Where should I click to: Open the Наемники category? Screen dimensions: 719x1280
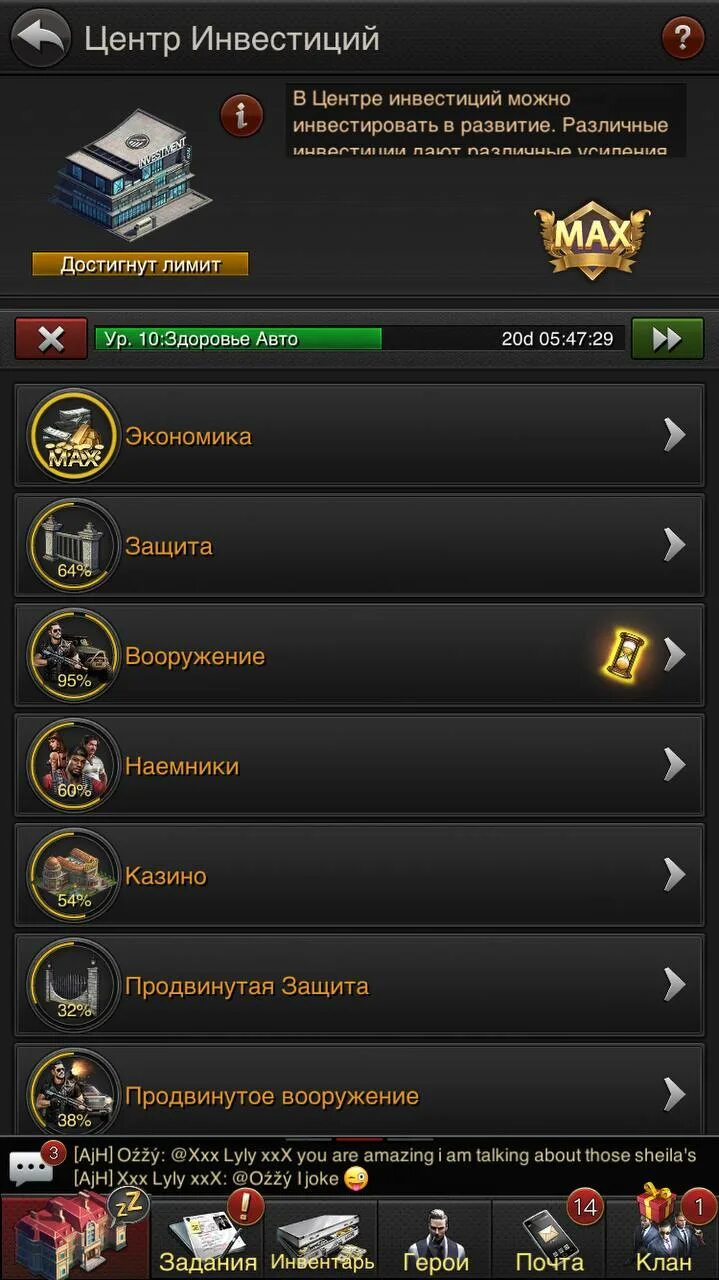pos(359,766)
